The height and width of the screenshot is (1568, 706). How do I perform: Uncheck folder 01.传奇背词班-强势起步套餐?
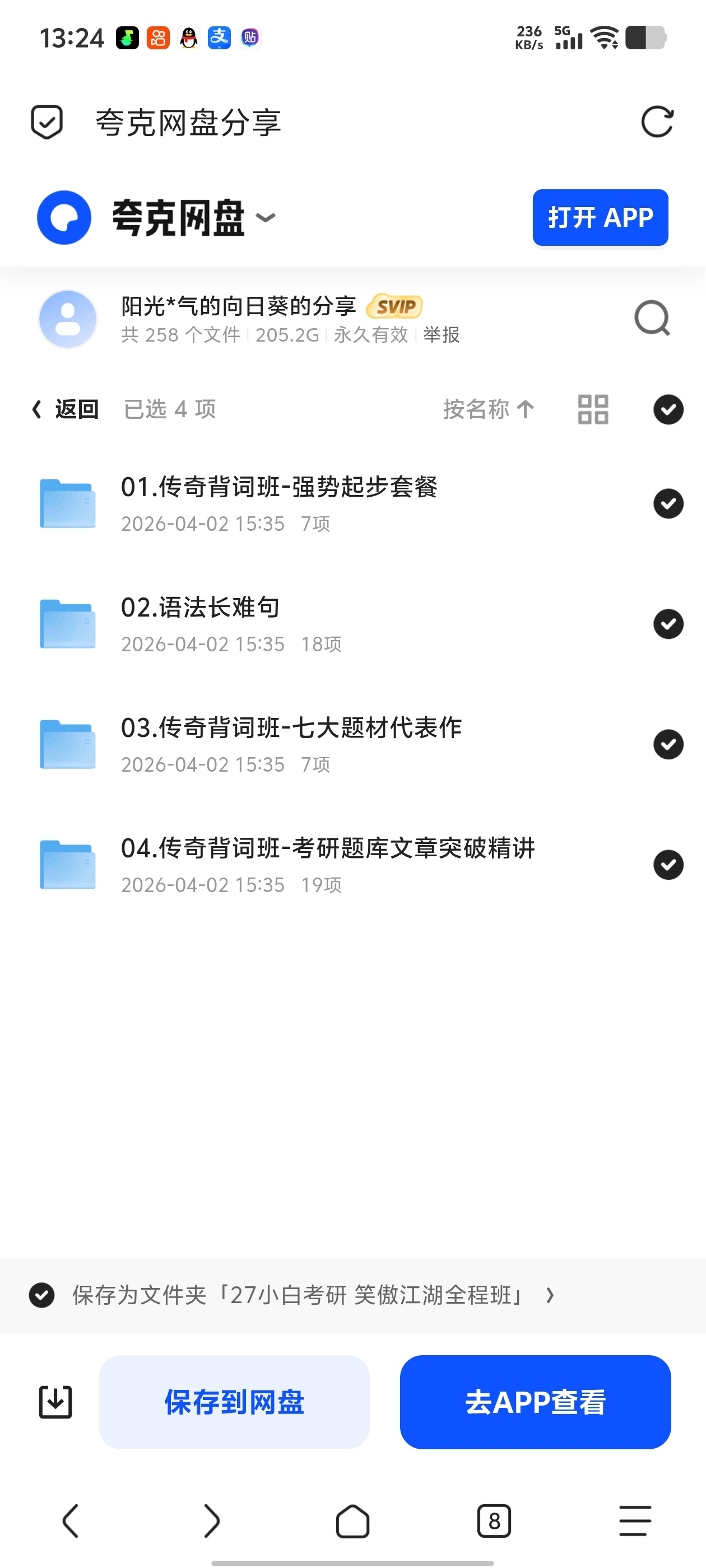668,503
